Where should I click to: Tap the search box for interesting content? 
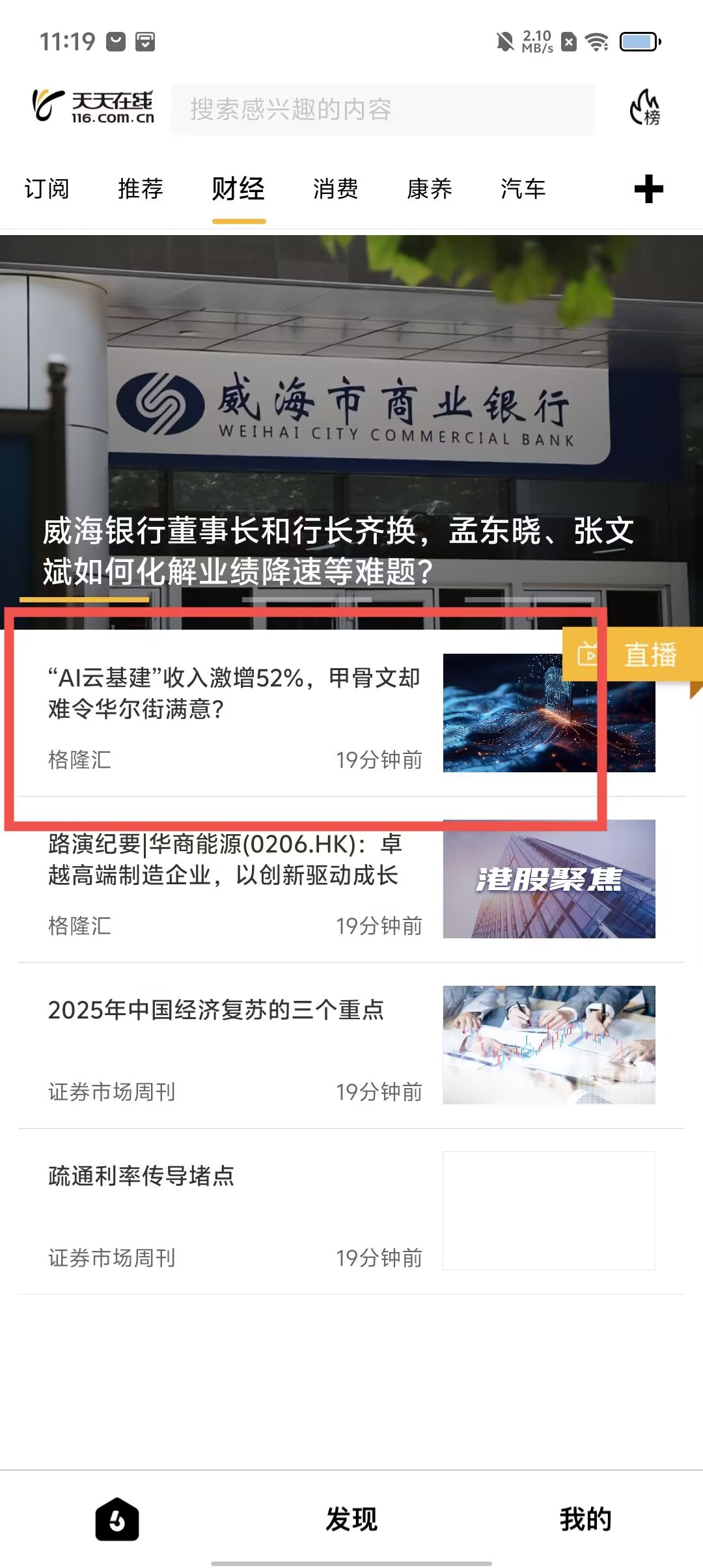(x=383, y=109)
